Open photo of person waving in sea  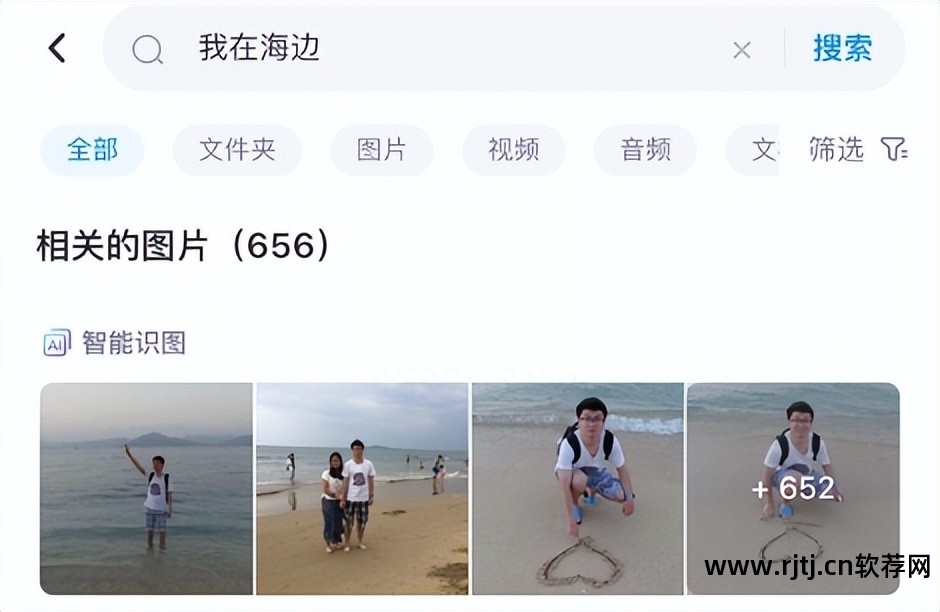coord(146,488)
